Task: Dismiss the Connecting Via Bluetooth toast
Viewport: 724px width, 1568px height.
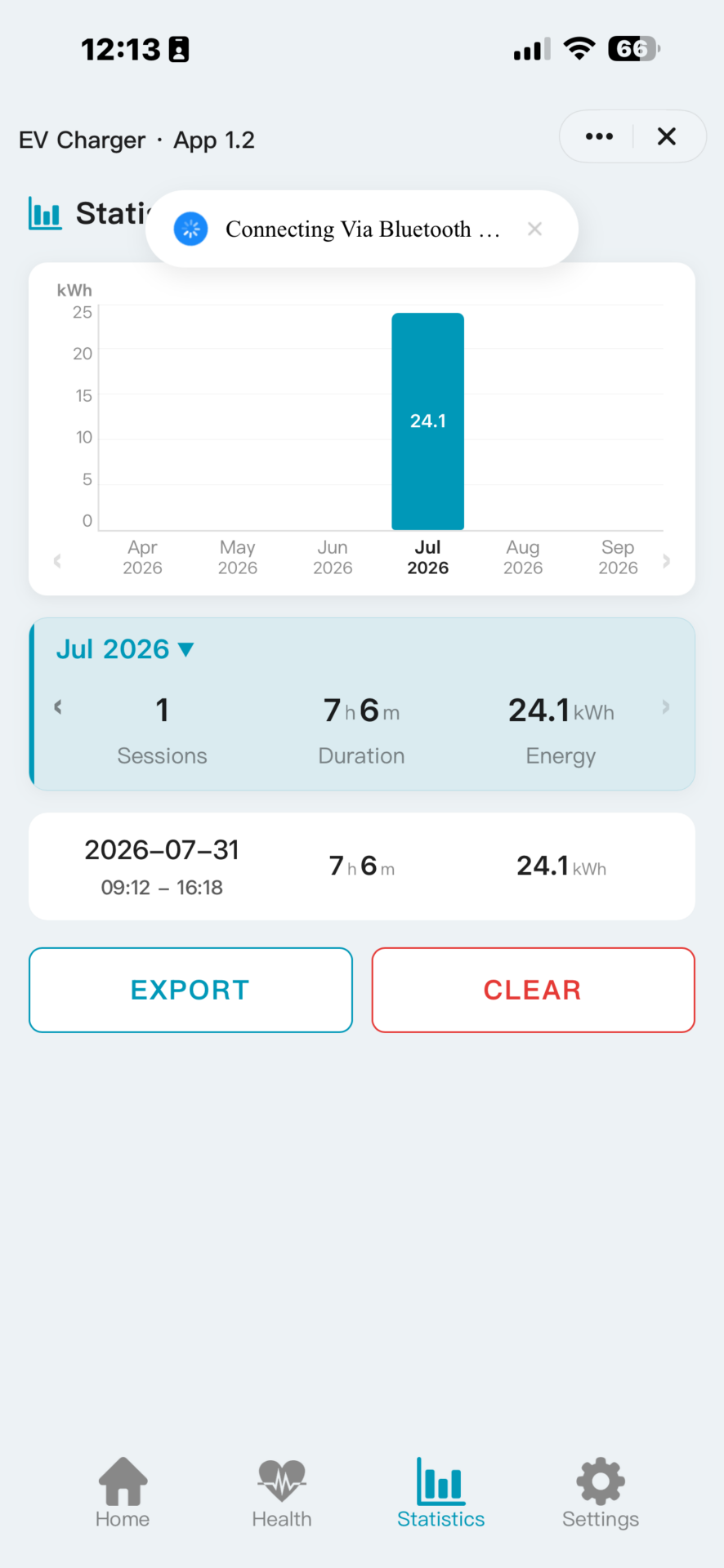Action: click(535, 229)
